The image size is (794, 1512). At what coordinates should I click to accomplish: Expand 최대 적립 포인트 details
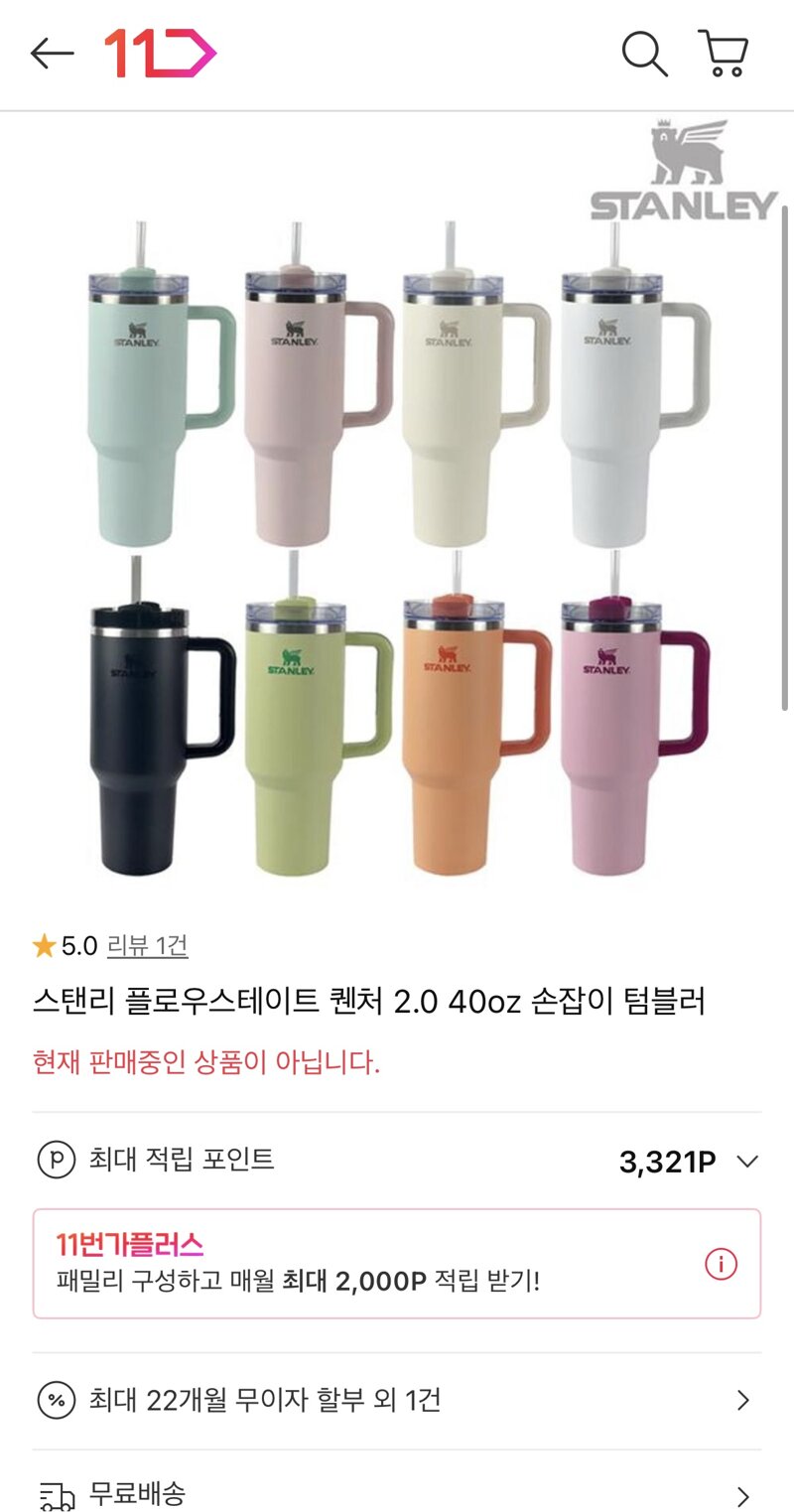[746, 1162]
